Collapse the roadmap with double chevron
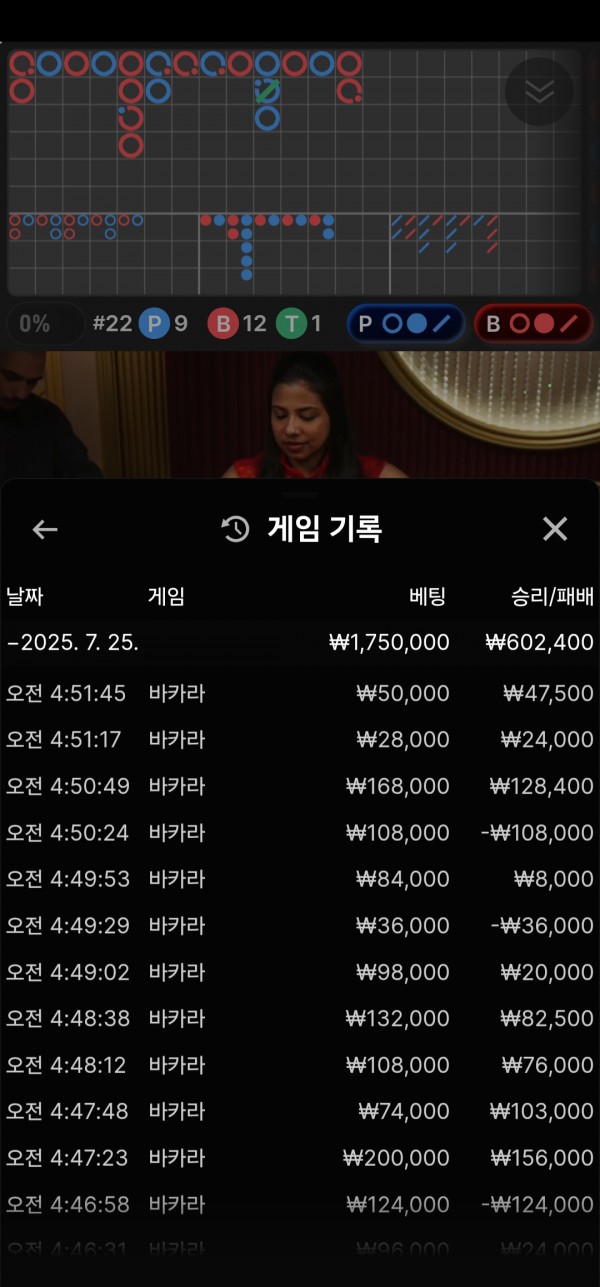Image resolution: width=600 pixels, height=1287 pixels. pyautogui.click(x=539, y=92)
